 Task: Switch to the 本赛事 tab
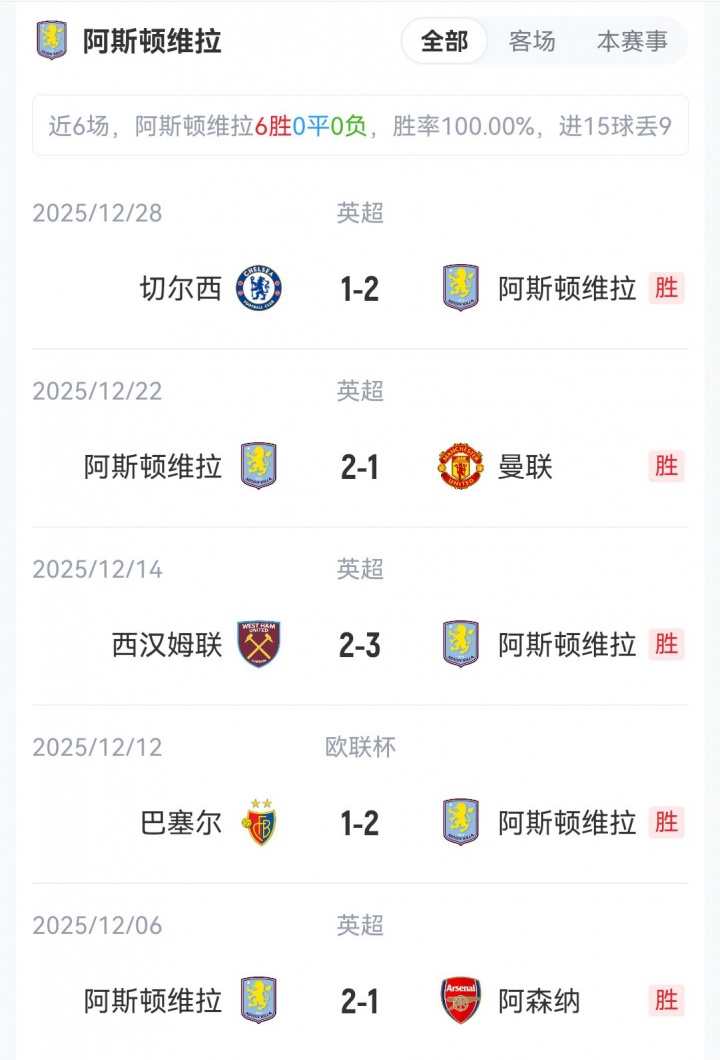632,42
